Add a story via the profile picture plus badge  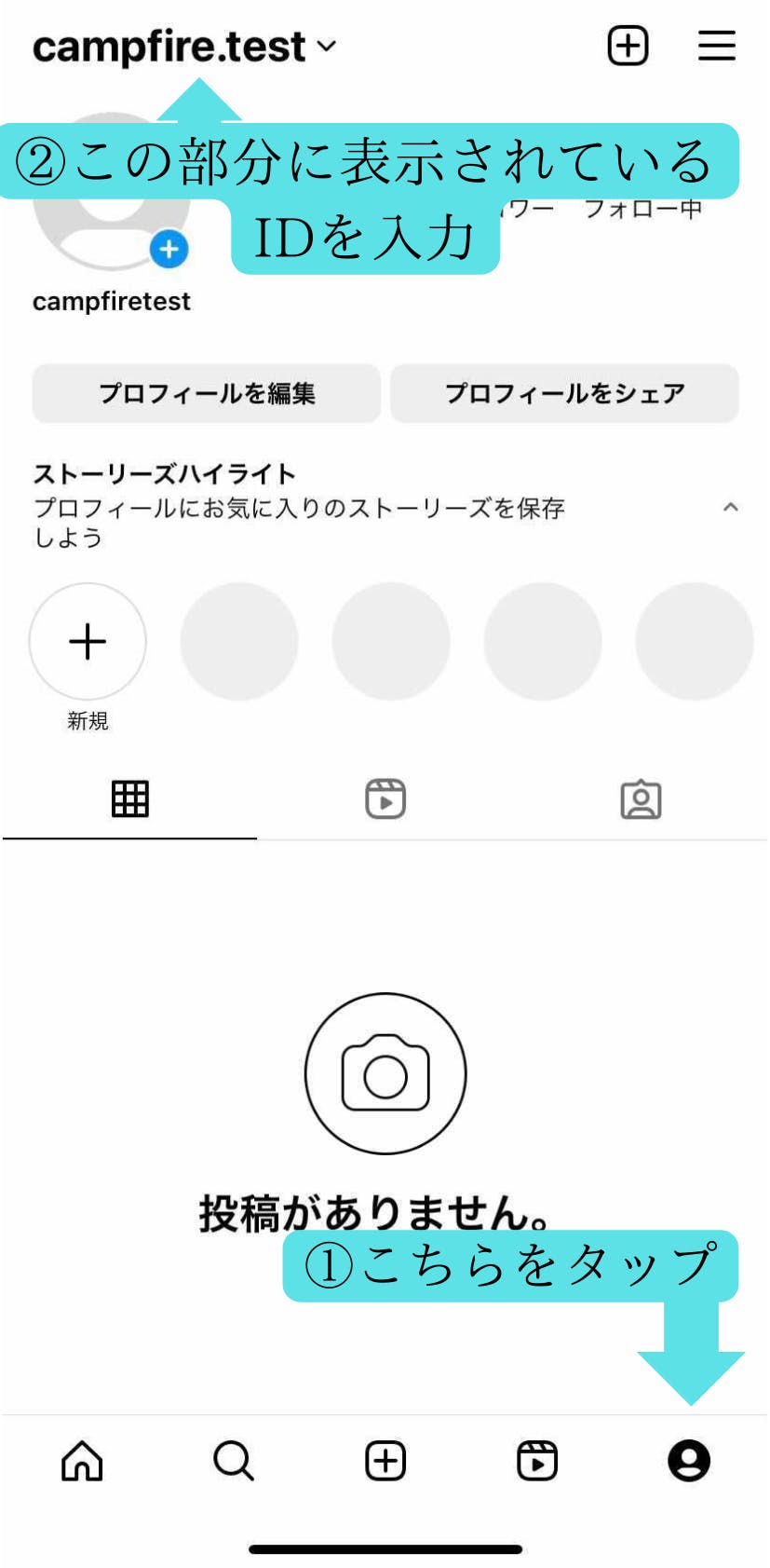pos(169,249)
